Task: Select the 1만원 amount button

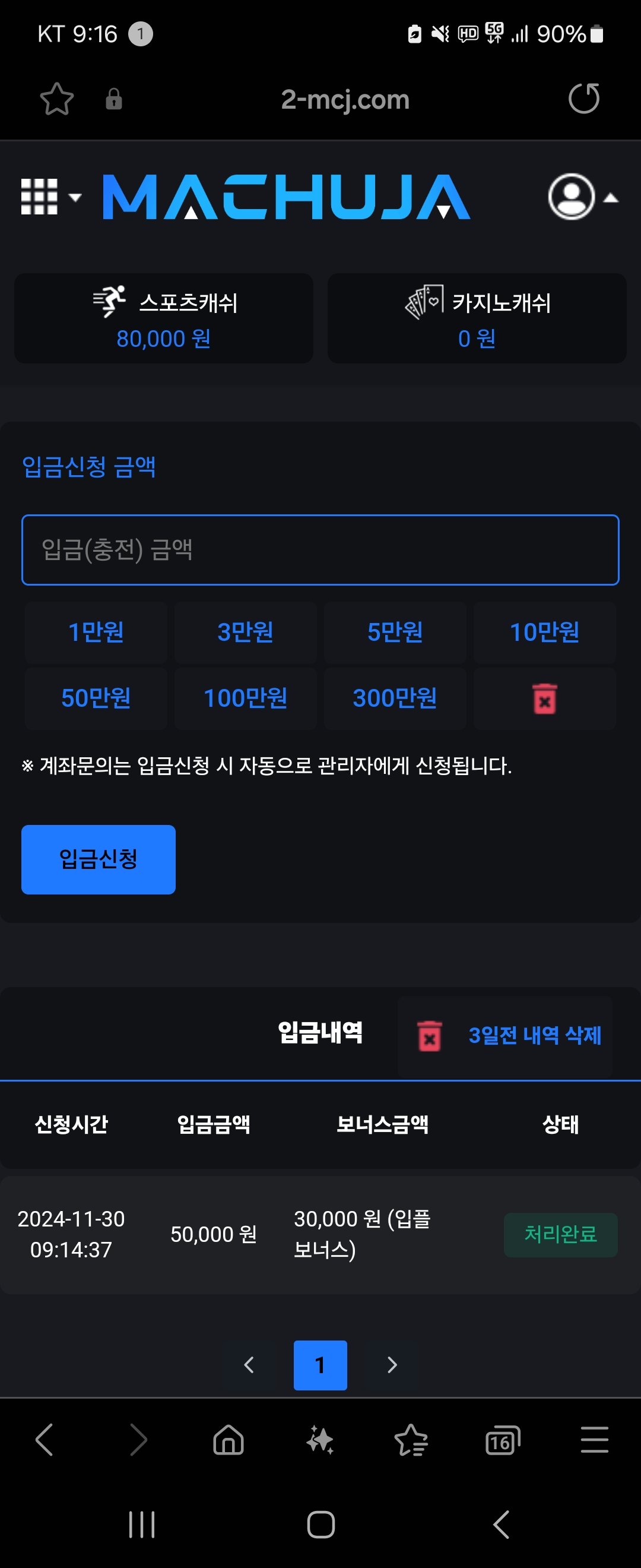Action: click(96, 632)
